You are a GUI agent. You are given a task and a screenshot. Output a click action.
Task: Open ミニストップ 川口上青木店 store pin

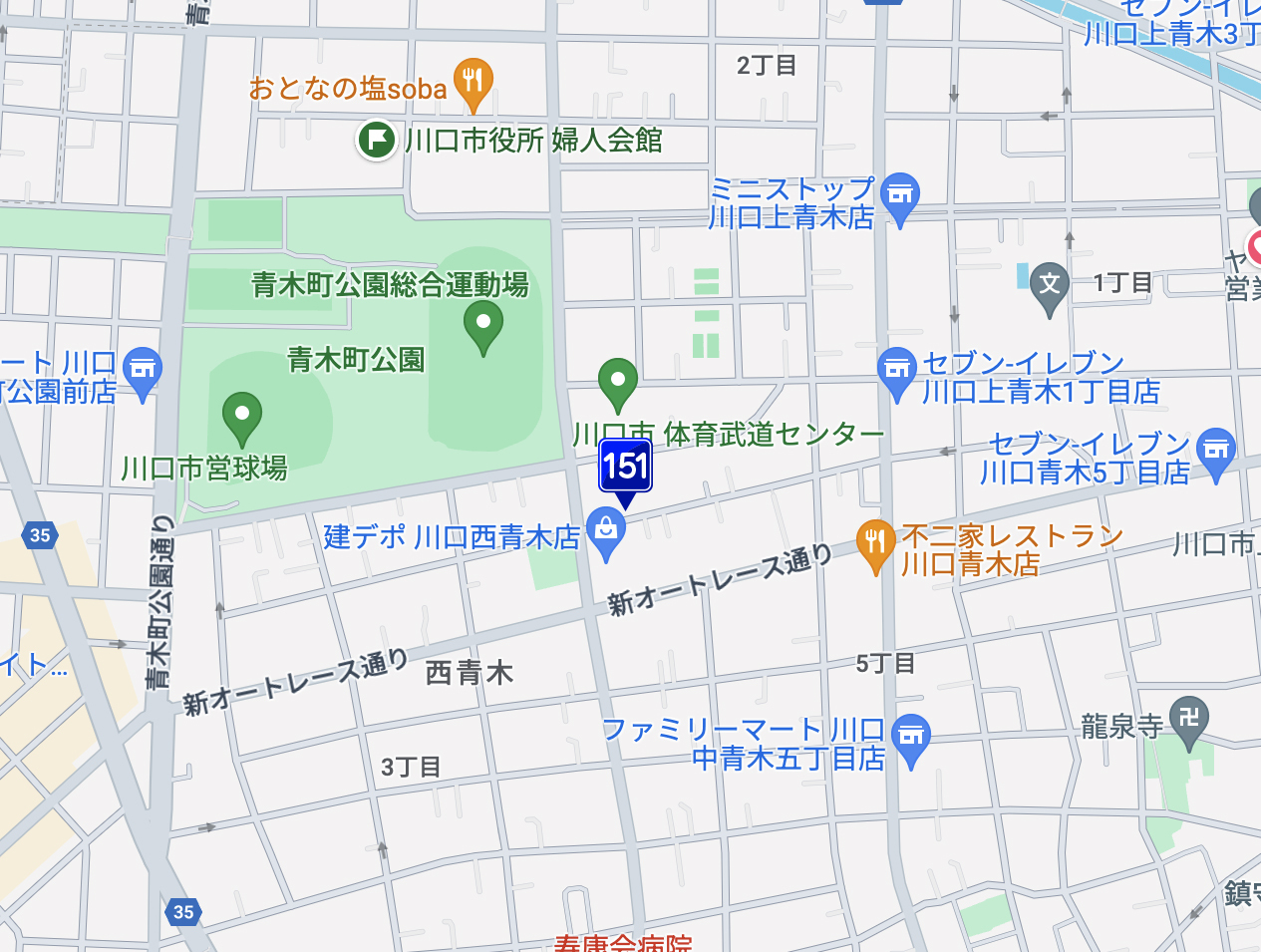[899, 194]
